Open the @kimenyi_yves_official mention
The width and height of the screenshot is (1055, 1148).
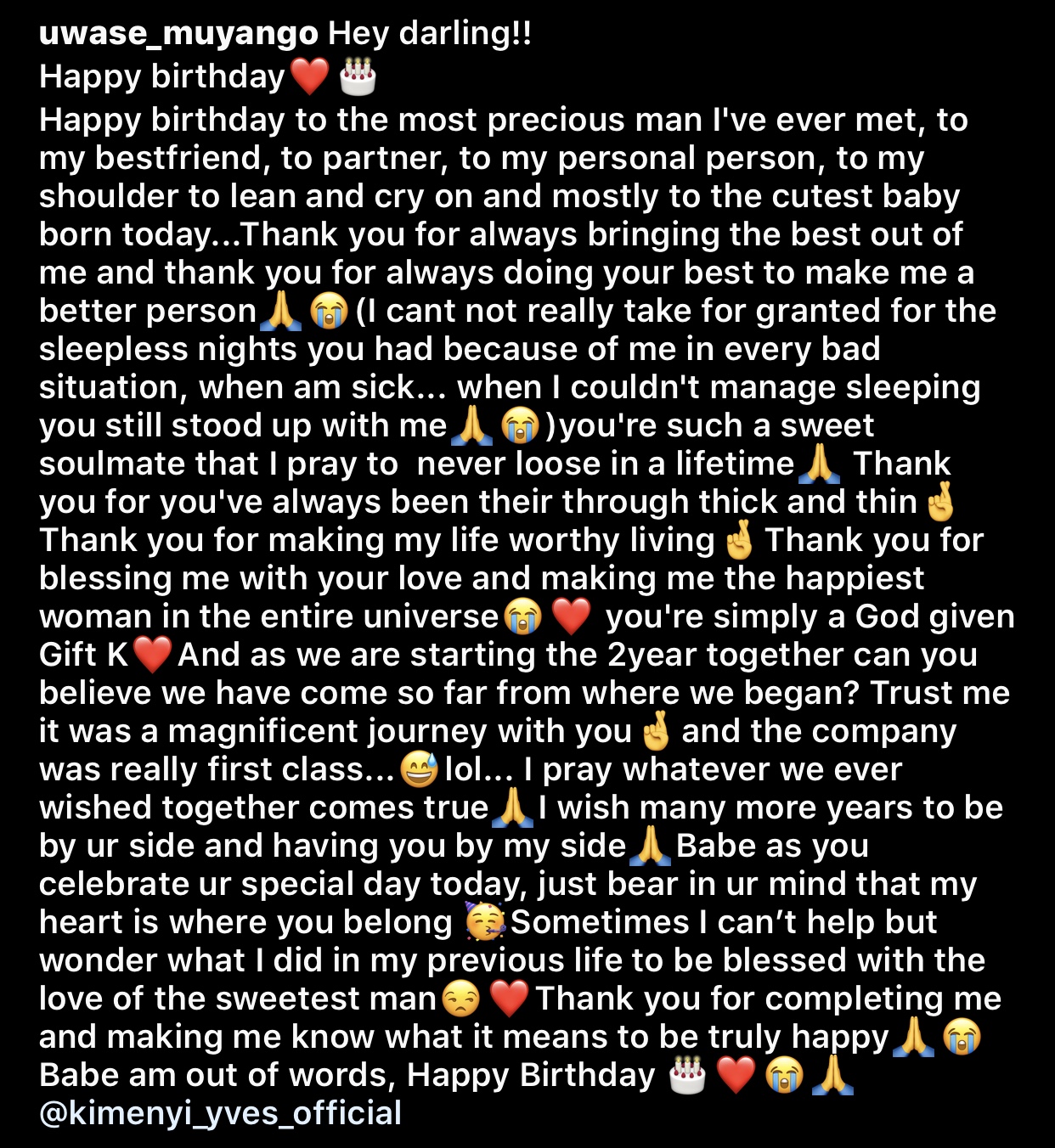click(x=220, y=1113)
